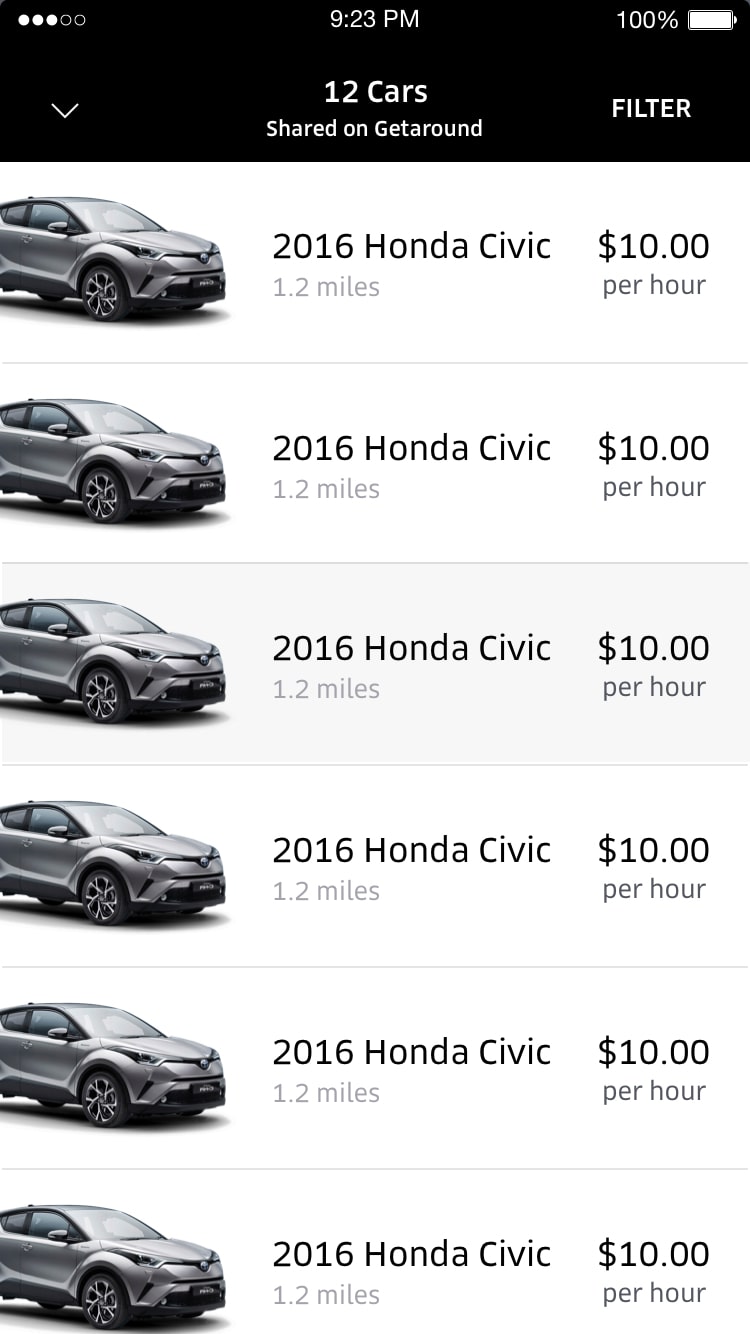
Task: Collapse the car list with the down chevron
Action: pyautogui.click(x=65, y=110)
